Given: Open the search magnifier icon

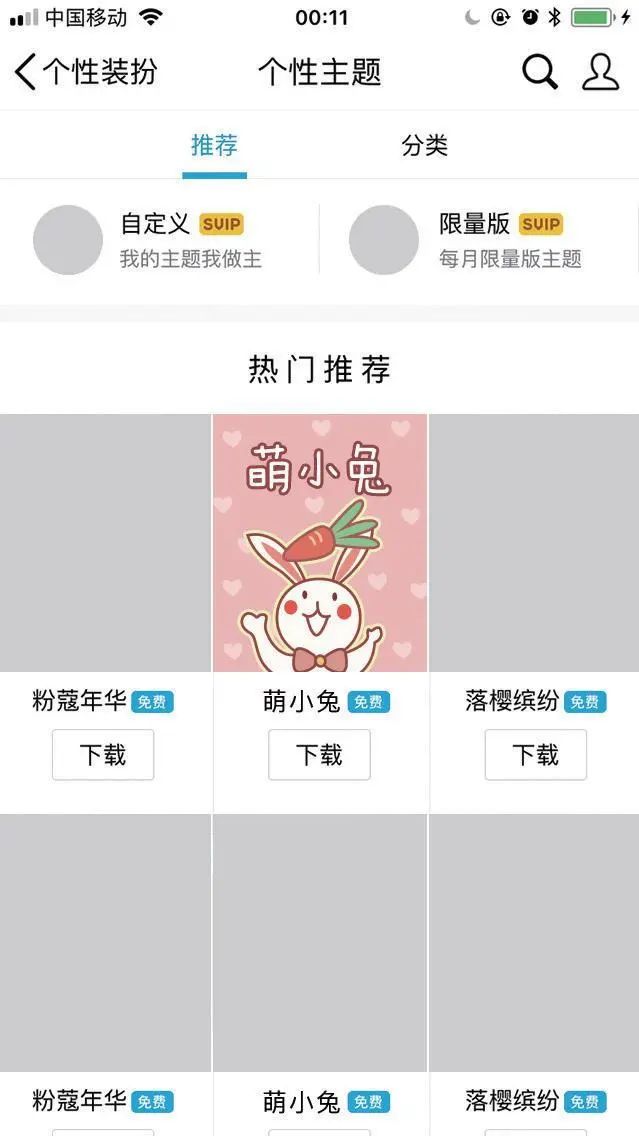Looking at the screenshot, I should (540, 72).
